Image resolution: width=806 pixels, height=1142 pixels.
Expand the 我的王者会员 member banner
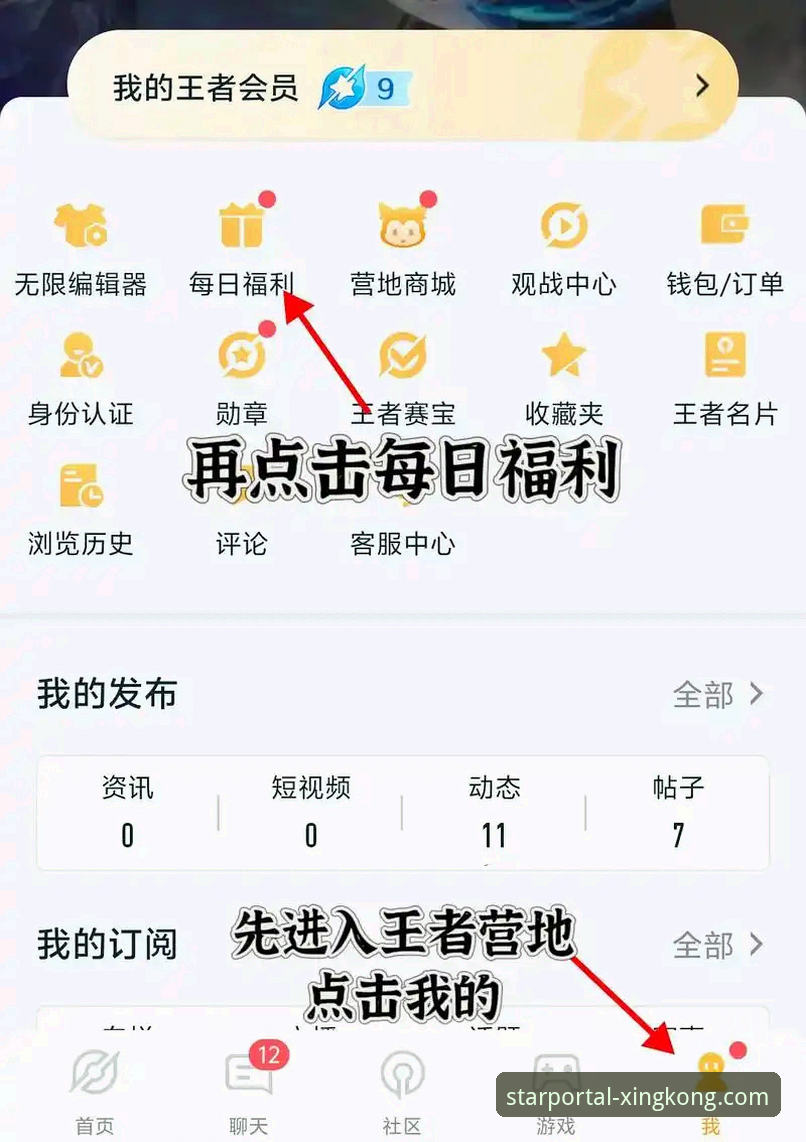click(x=403, y=85)
